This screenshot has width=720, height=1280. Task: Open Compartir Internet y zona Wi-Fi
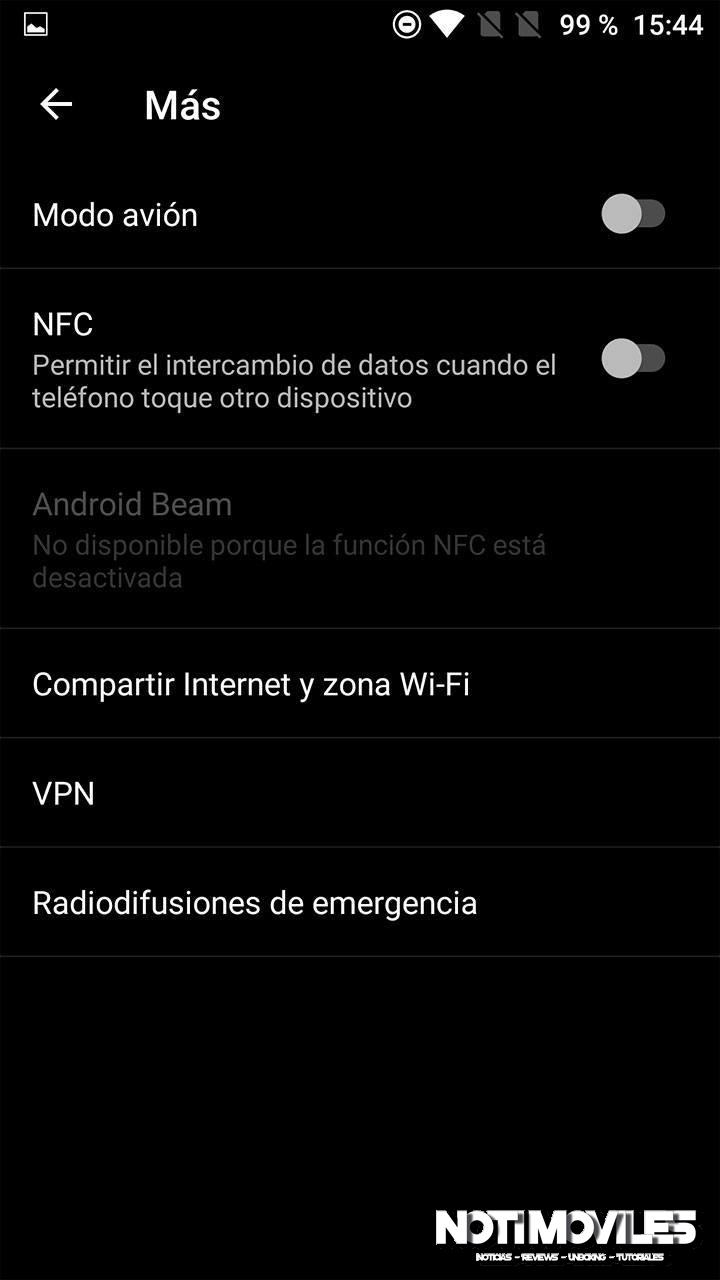coord(251,685)
